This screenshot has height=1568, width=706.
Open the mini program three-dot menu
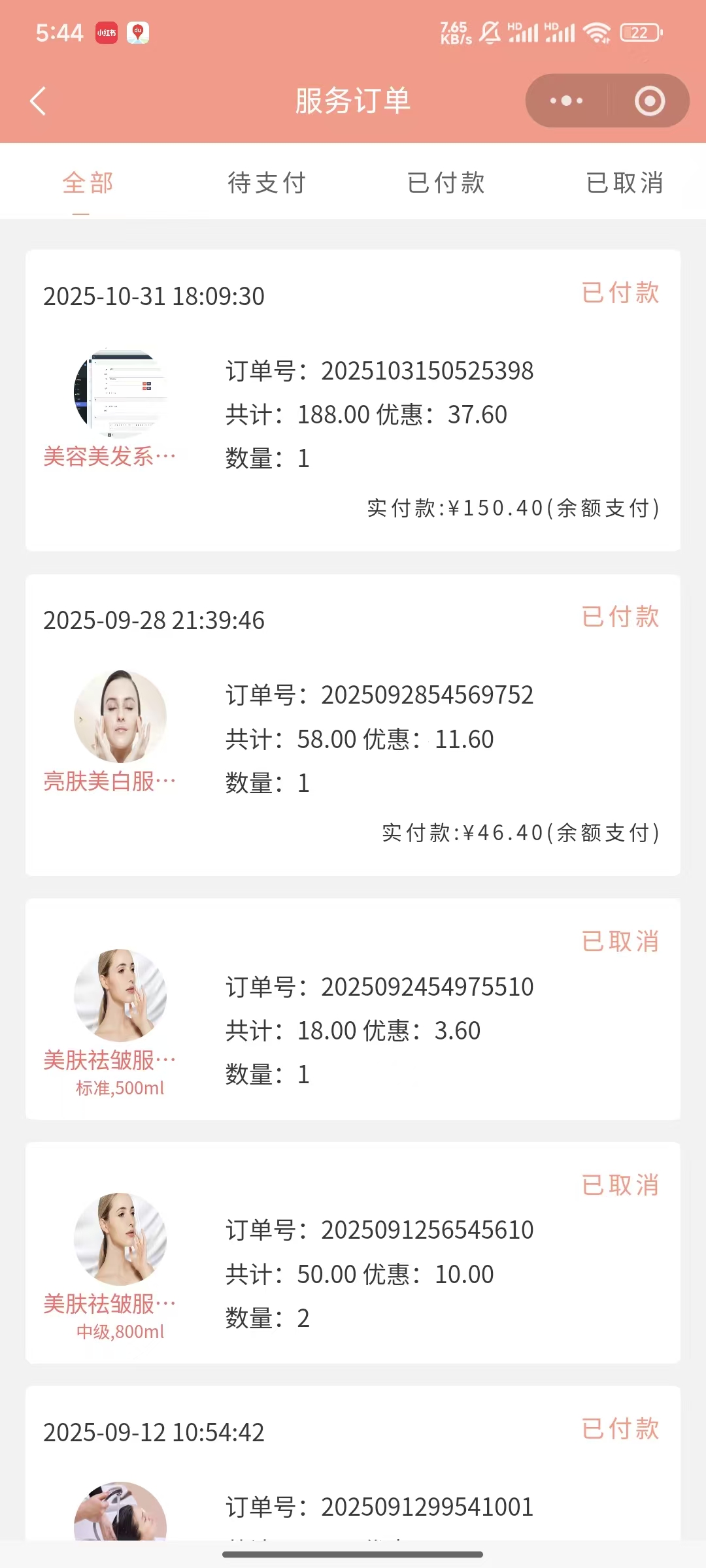coord(566,101)
